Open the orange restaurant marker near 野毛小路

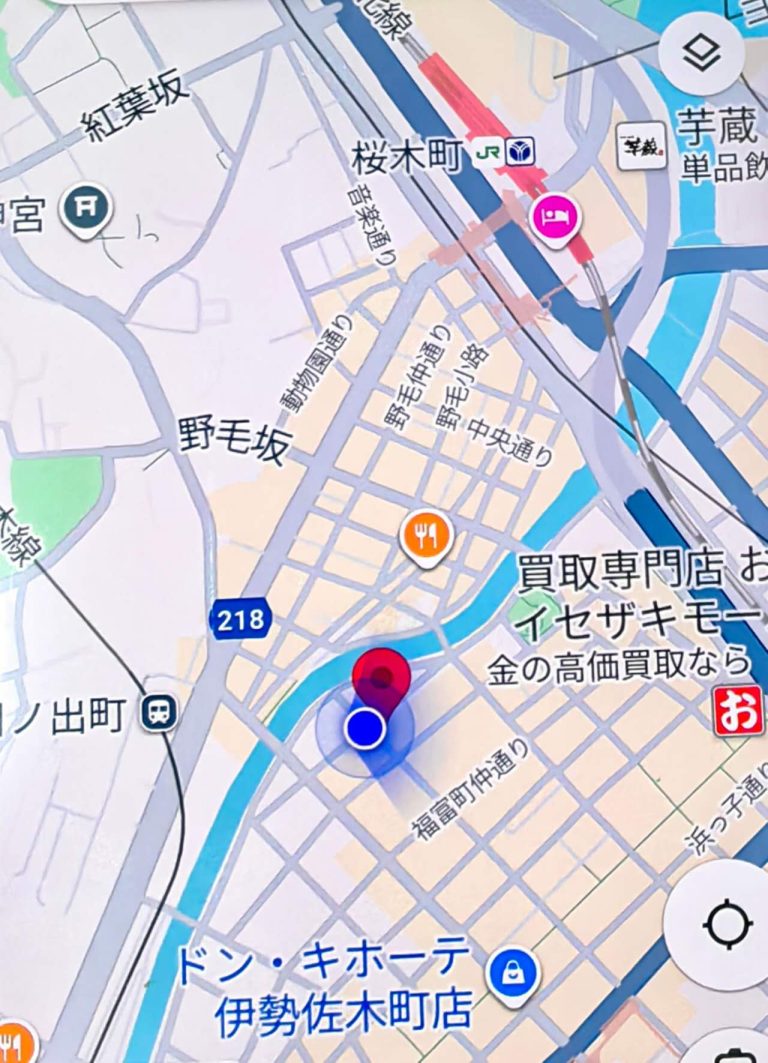427,538
